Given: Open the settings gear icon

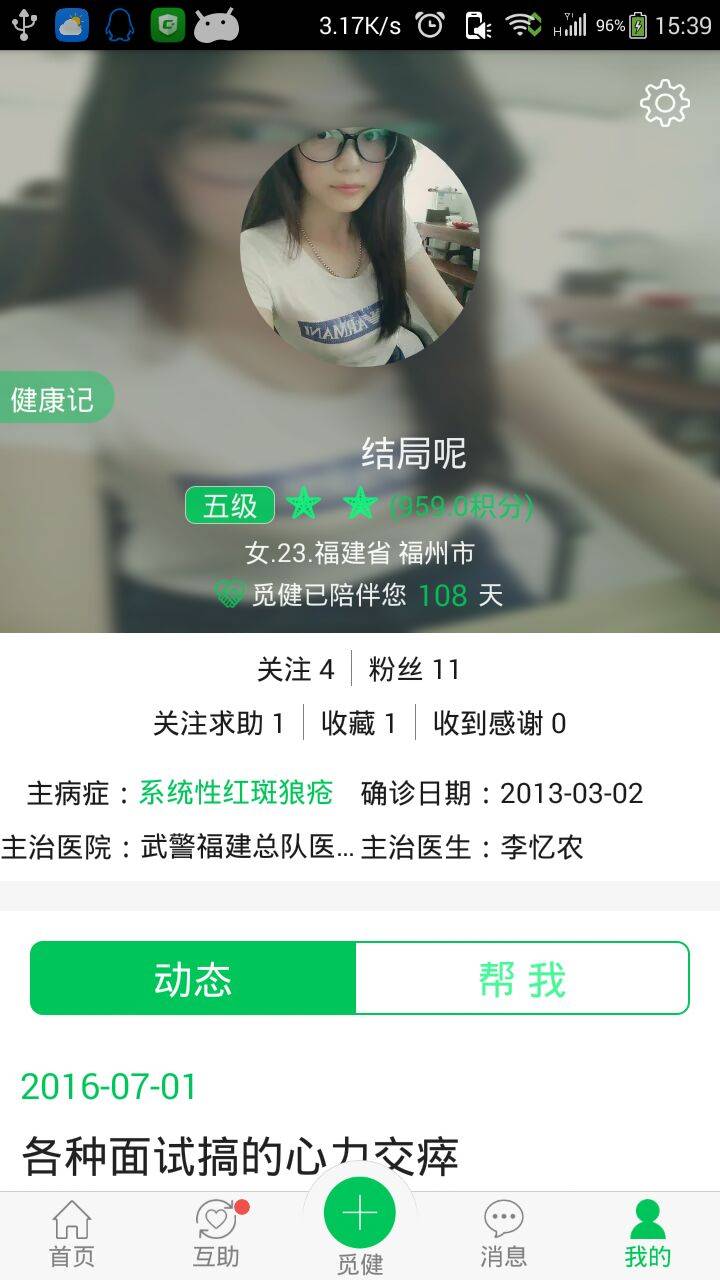Looking at the screenshot, I should (x=665, y=103).
